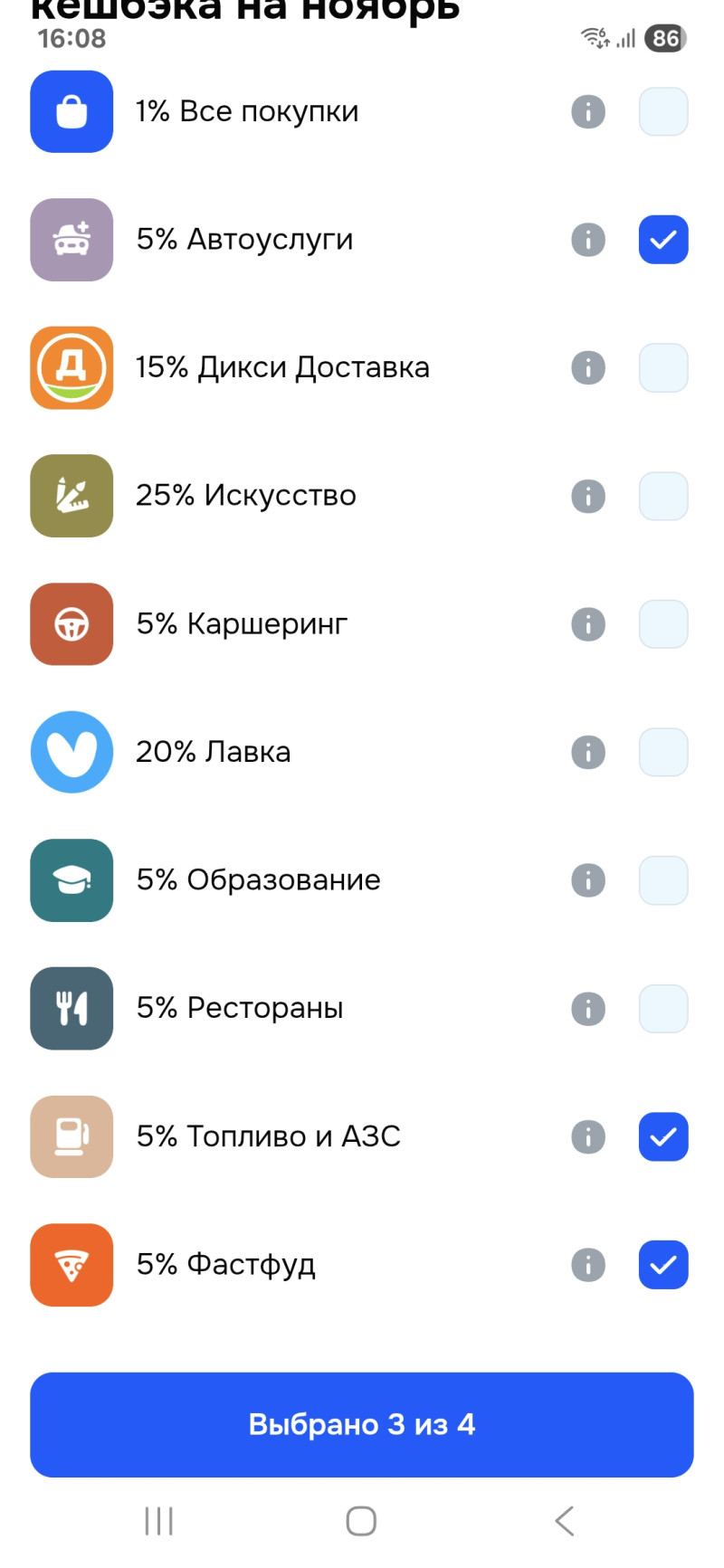Show details for 20% Лавка

coord(588,752)
